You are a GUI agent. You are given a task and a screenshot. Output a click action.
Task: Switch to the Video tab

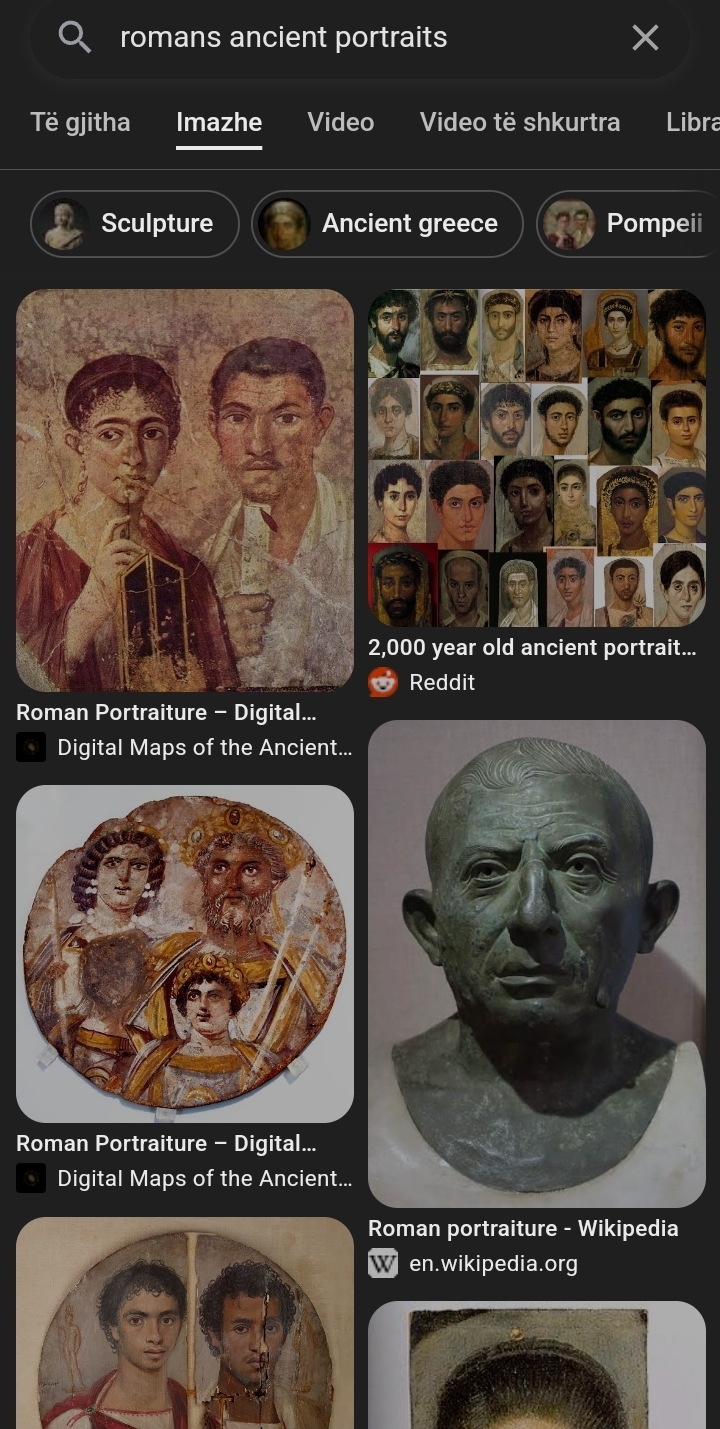[340, 122]
